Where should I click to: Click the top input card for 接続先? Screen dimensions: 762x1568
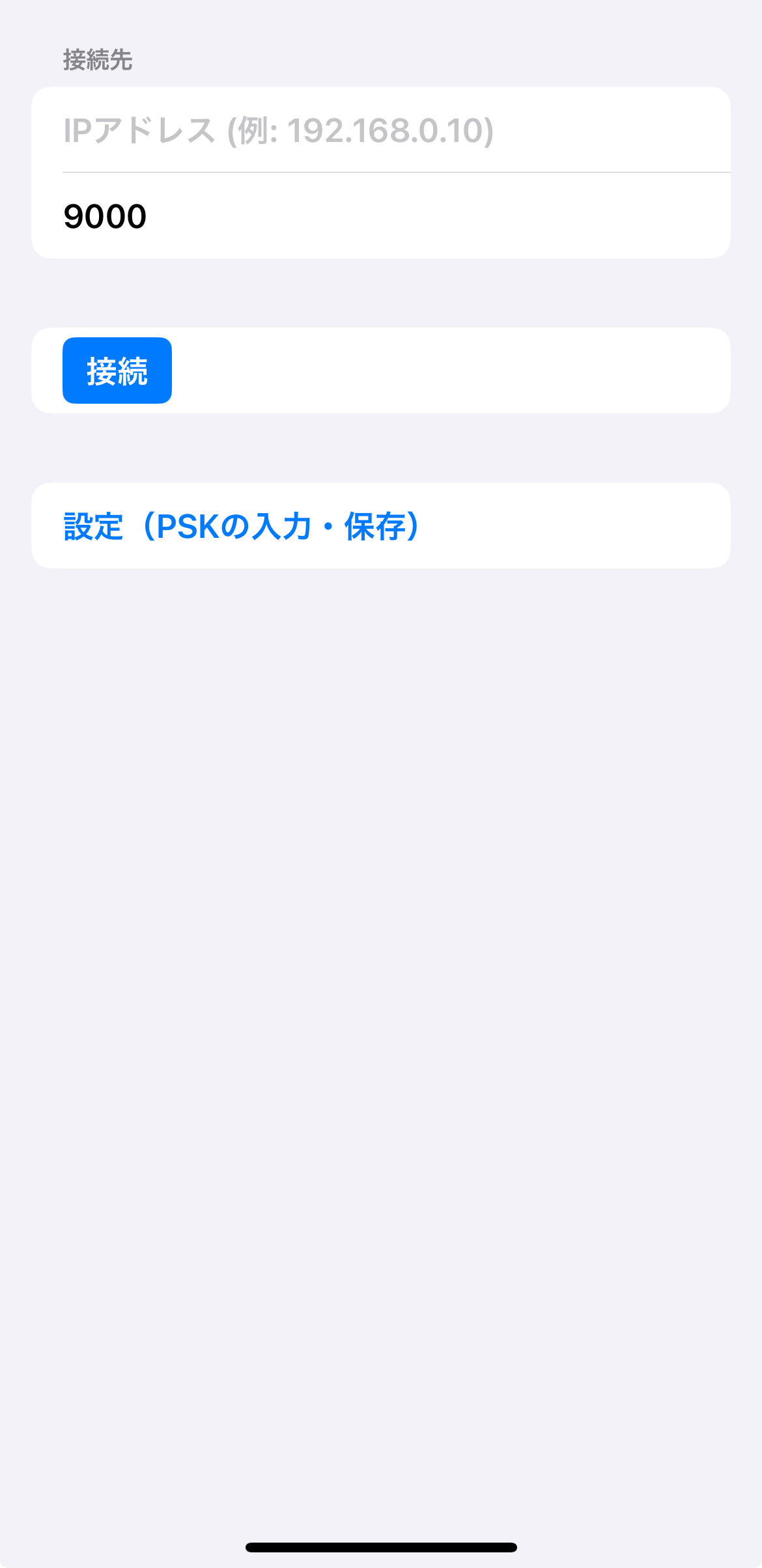(381, 173)
